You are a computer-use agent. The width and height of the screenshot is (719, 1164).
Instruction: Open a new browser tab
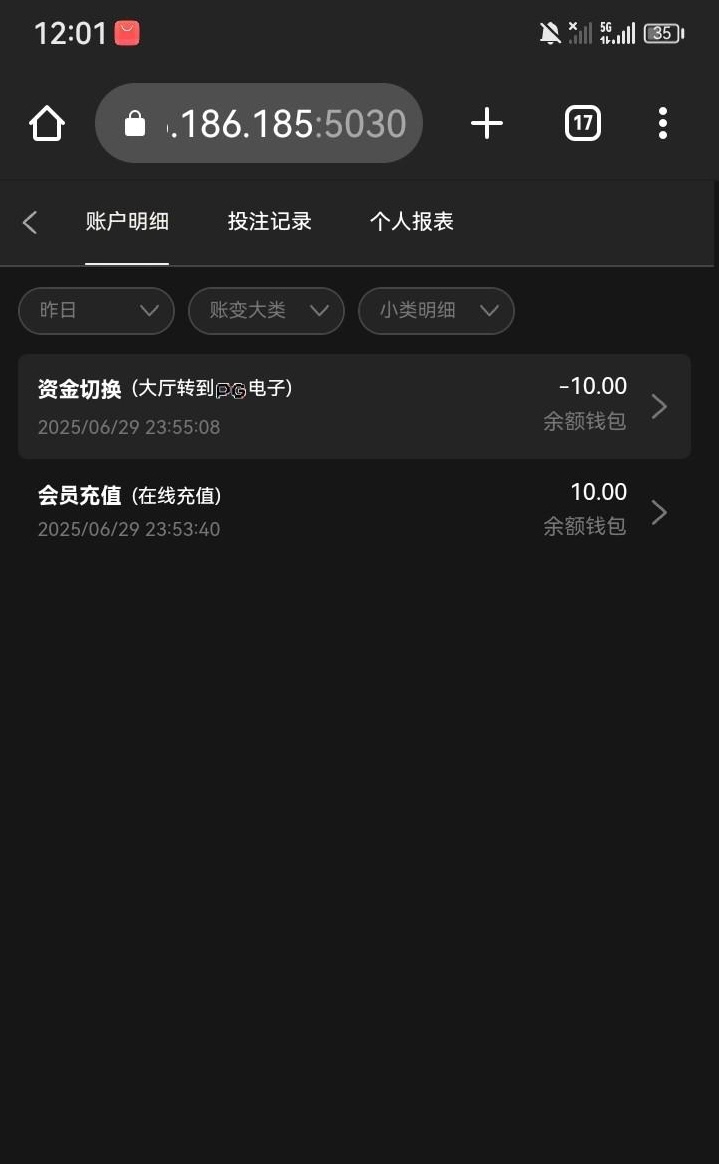tap(487, 124)
